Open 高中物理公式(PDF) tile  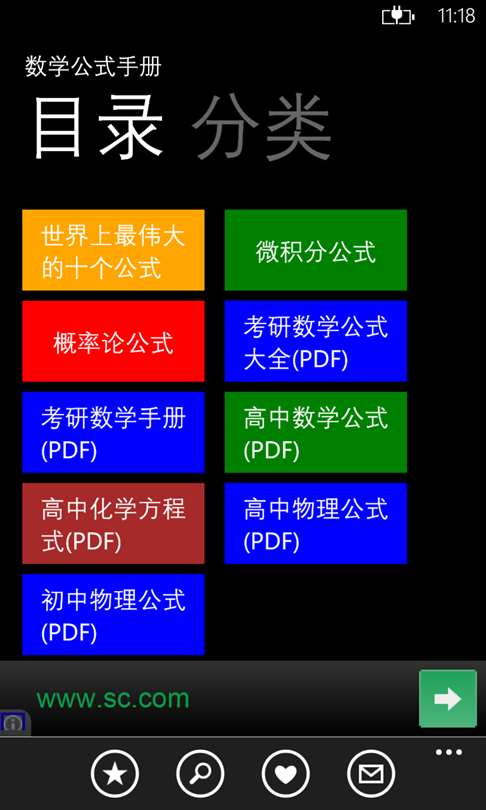316,523
